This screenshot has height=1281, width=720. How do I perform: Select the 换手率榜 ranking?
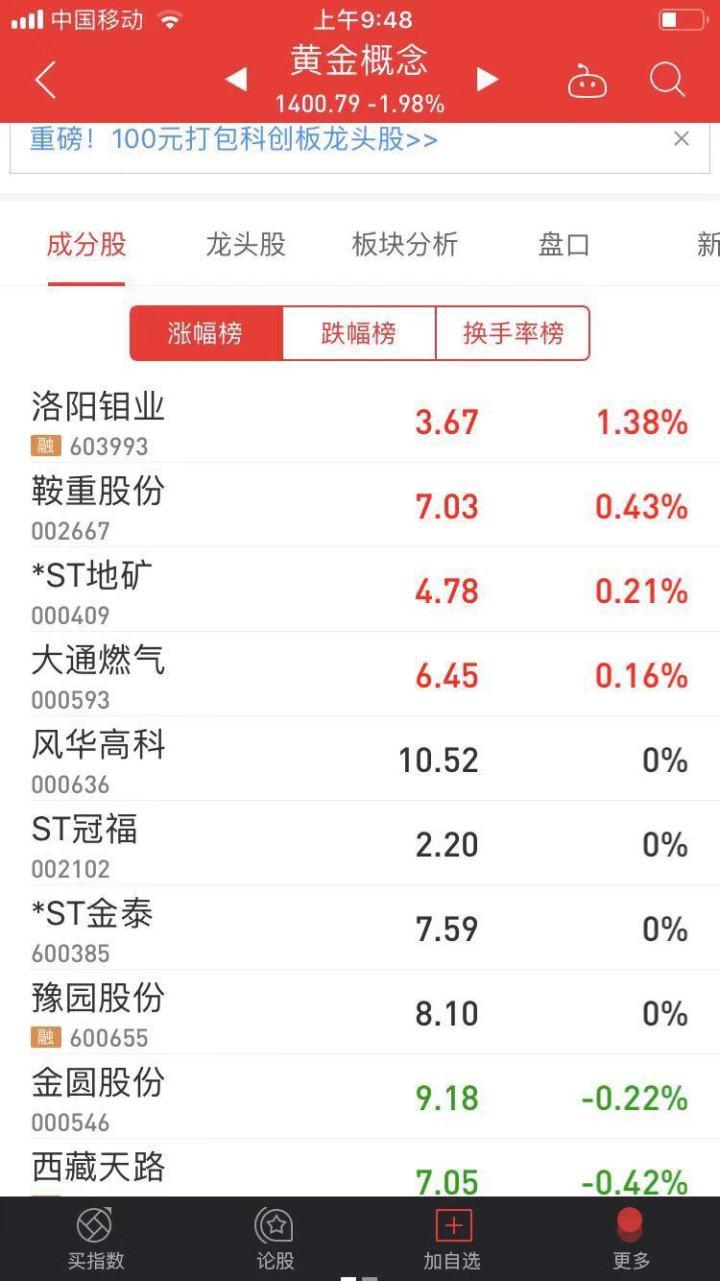pyautogui.click(x=513, y=333)
